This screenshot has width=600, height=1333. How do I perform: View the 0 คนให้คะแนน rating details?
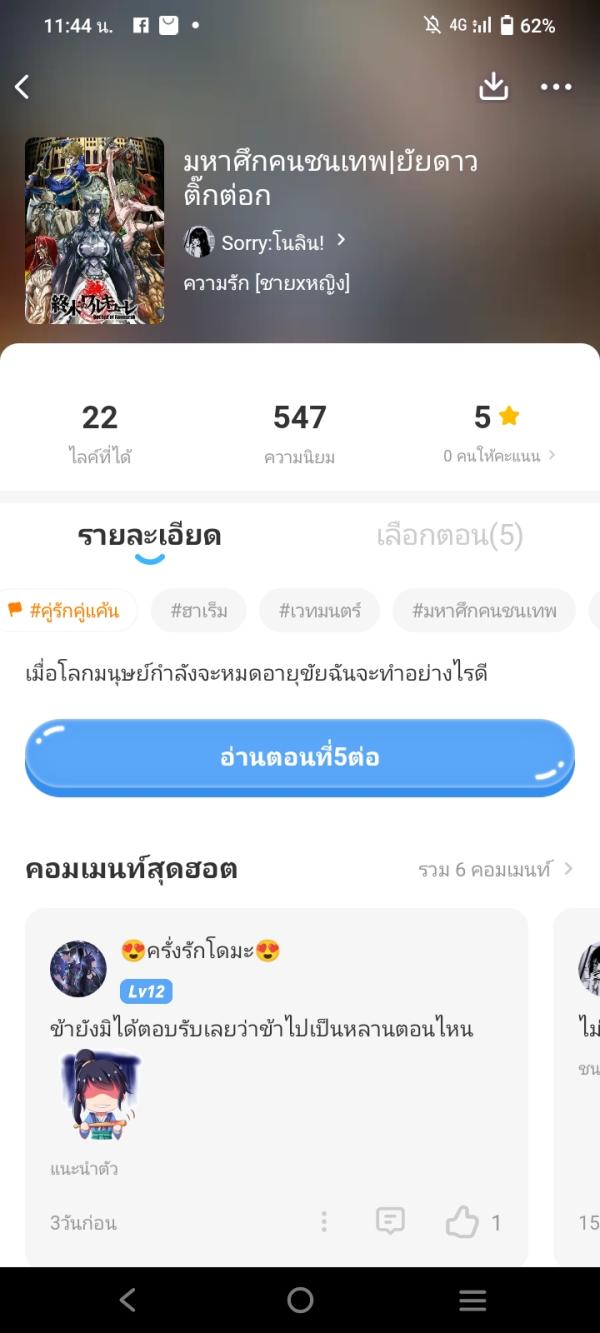(x=499, y=456)
